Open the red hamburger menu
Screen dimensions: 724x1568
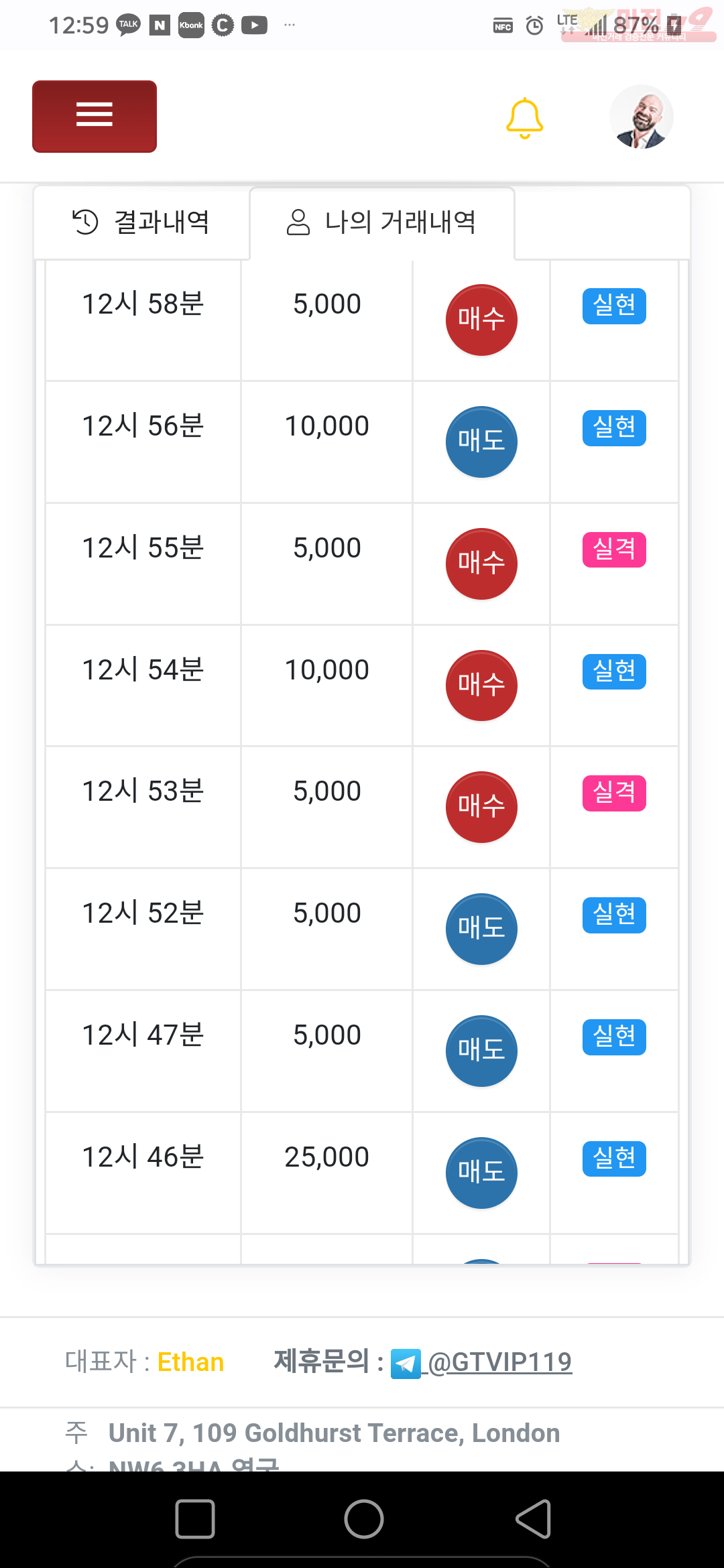pyautogui.click(x=95, y=117)
